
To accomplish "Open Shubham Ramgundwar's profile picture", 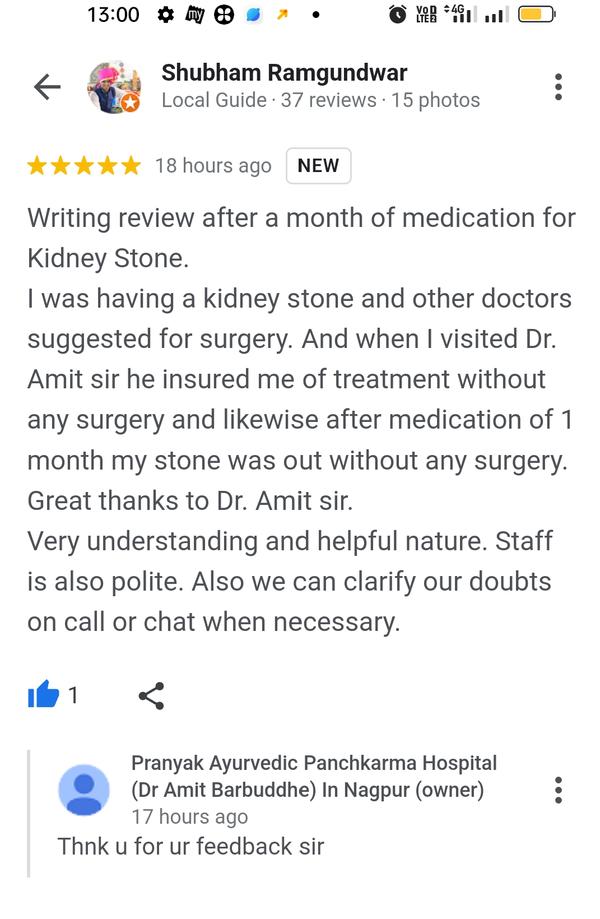I will (x=113, y=87).
